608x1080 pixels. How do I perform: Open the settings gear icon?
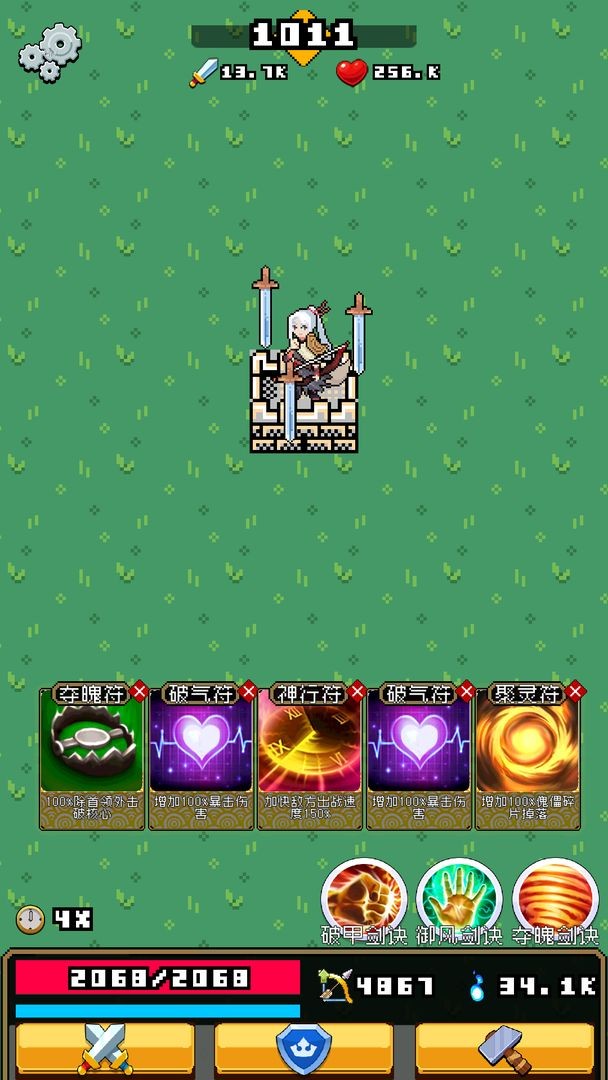tap(50, 52)
